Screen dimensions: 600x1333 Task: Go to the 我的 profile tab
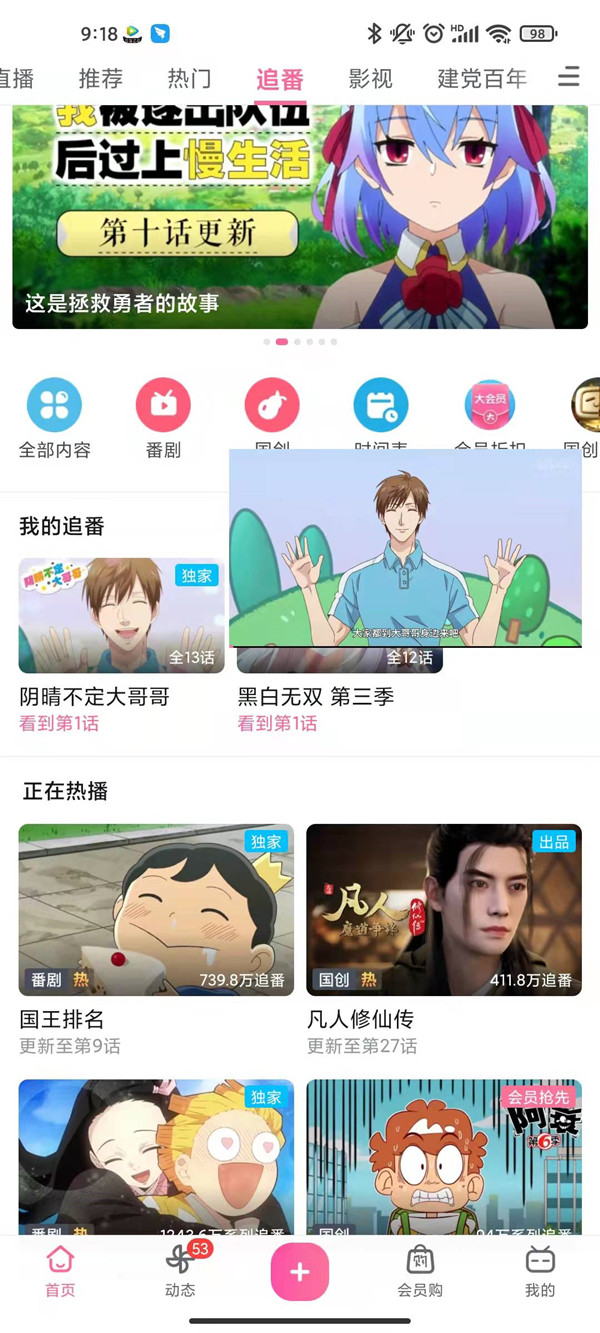point(540,1271)
